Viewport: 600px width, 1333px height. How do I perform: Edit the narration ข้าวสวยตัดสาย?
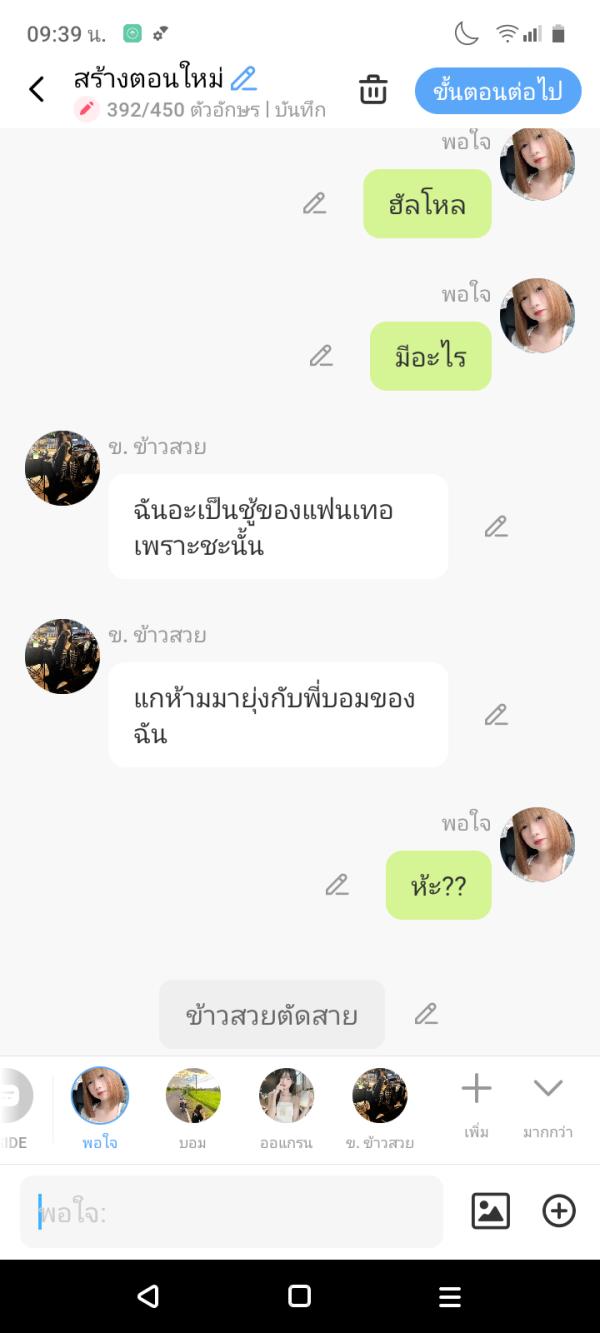426,1014
